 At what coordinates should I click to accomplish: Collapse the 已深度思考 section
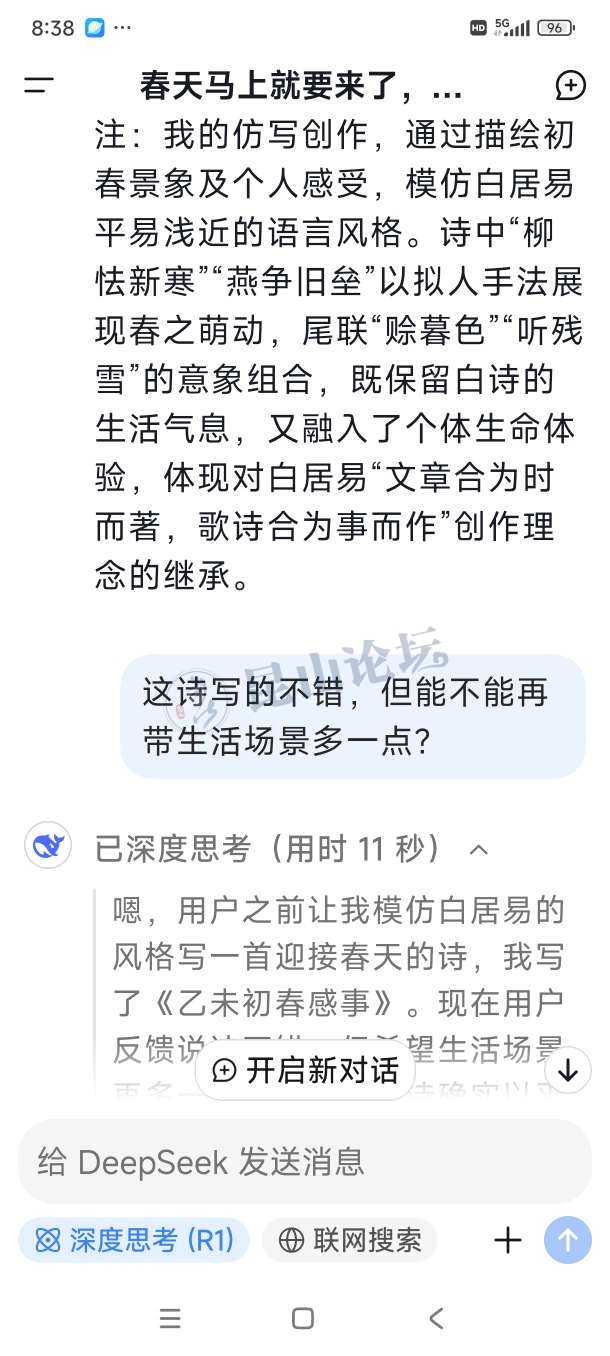tap(479, 850)
